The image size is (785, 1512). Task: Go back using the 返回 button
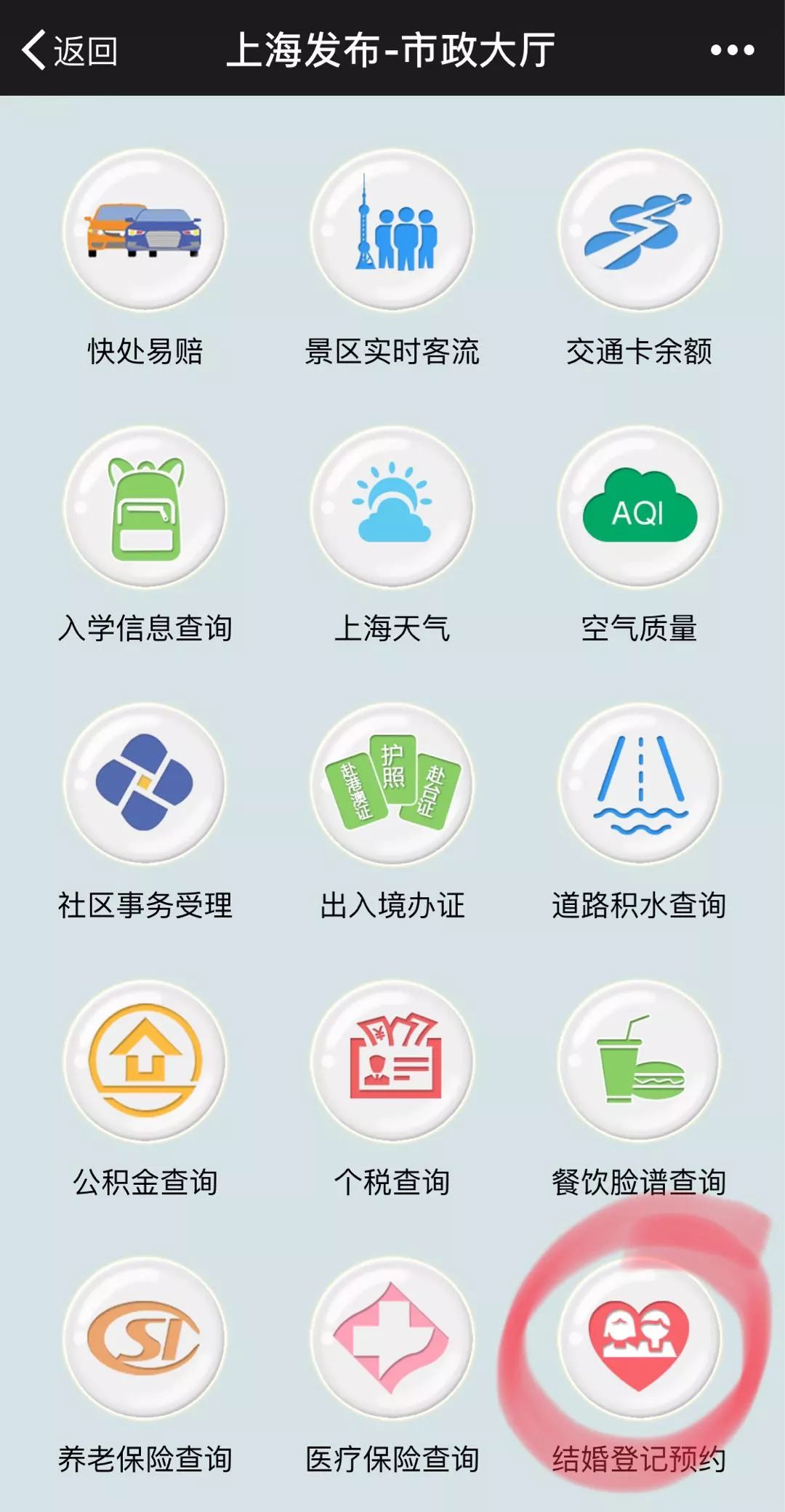pyautogui.click(x=70, y=49)
